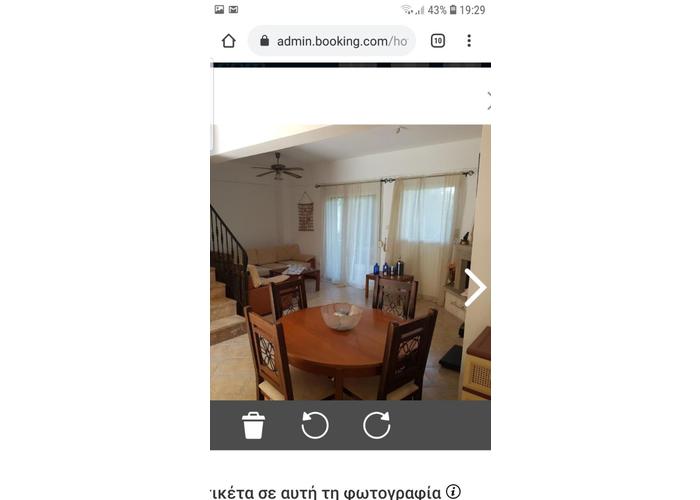This screenshot has height=500, width=700.
Task: Rotate the photo clockwise
Action: [x=377, y=425]
